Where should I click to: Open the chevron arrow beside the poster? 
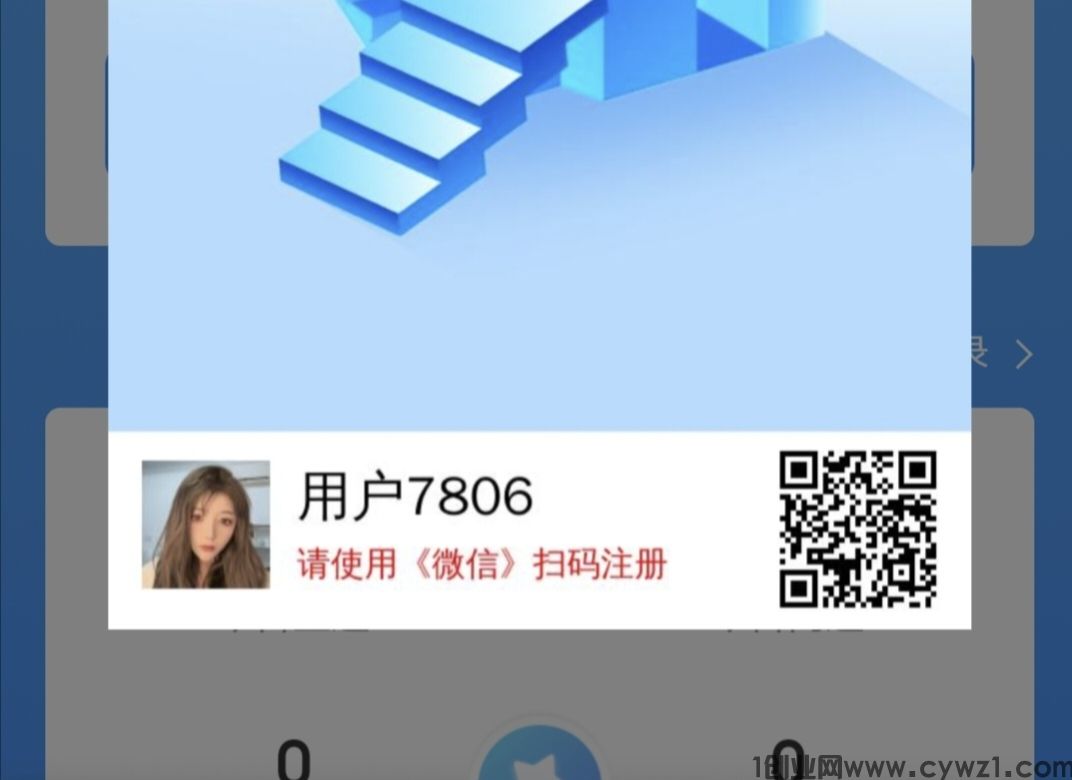[x=1023, y=354]
